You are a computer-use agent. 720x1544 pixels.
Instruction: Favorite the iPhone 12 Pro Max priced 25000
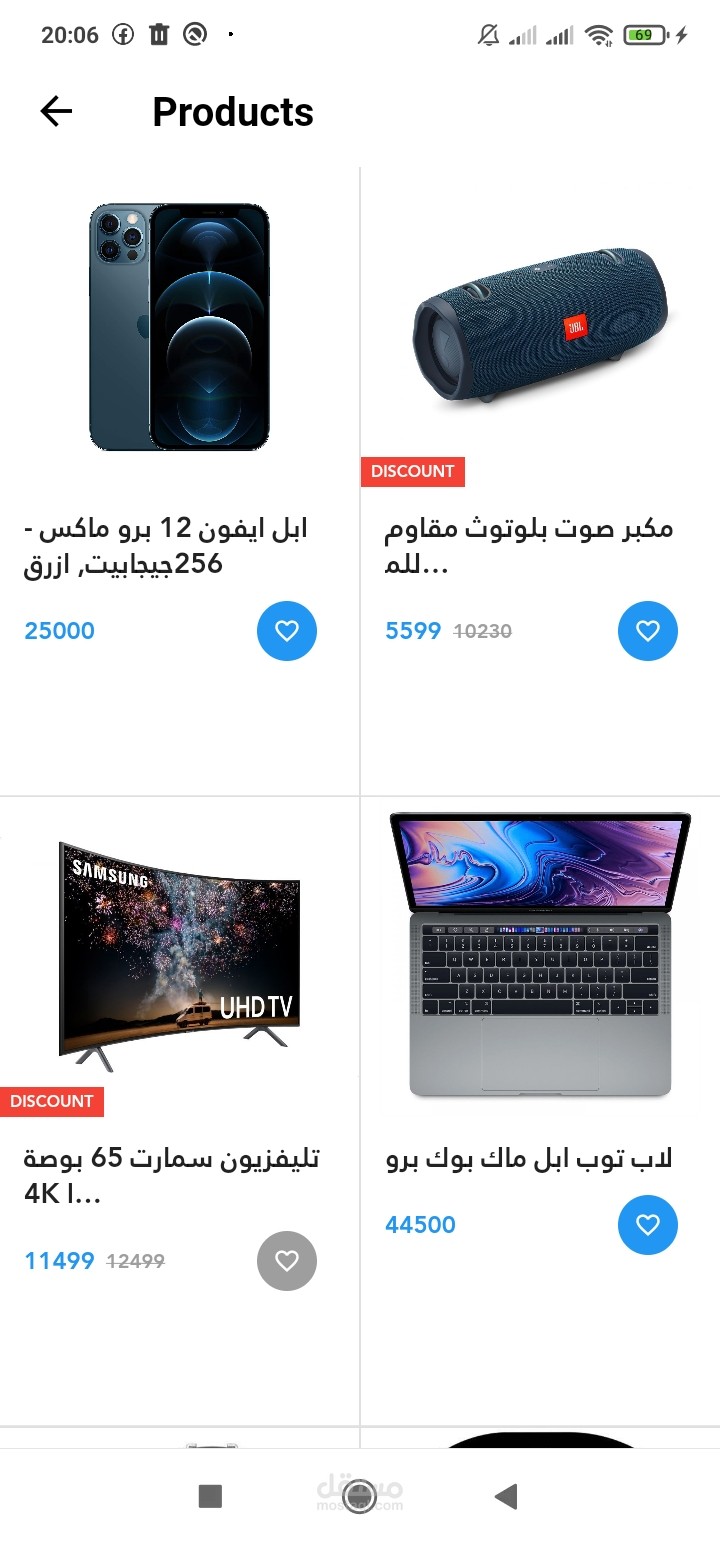tap(287, 631)
